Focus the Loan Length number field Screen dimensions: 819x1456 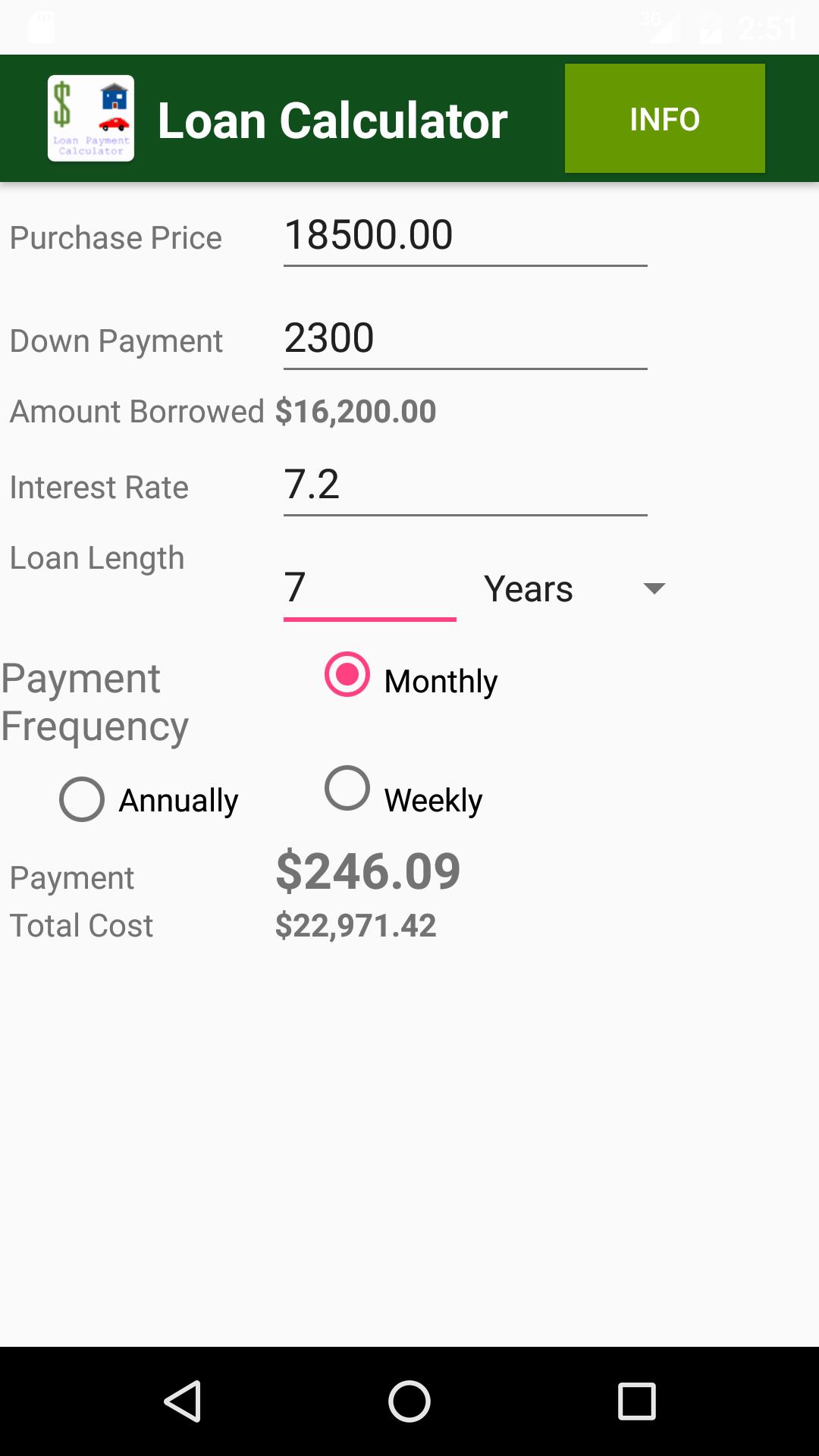point(369,588)
